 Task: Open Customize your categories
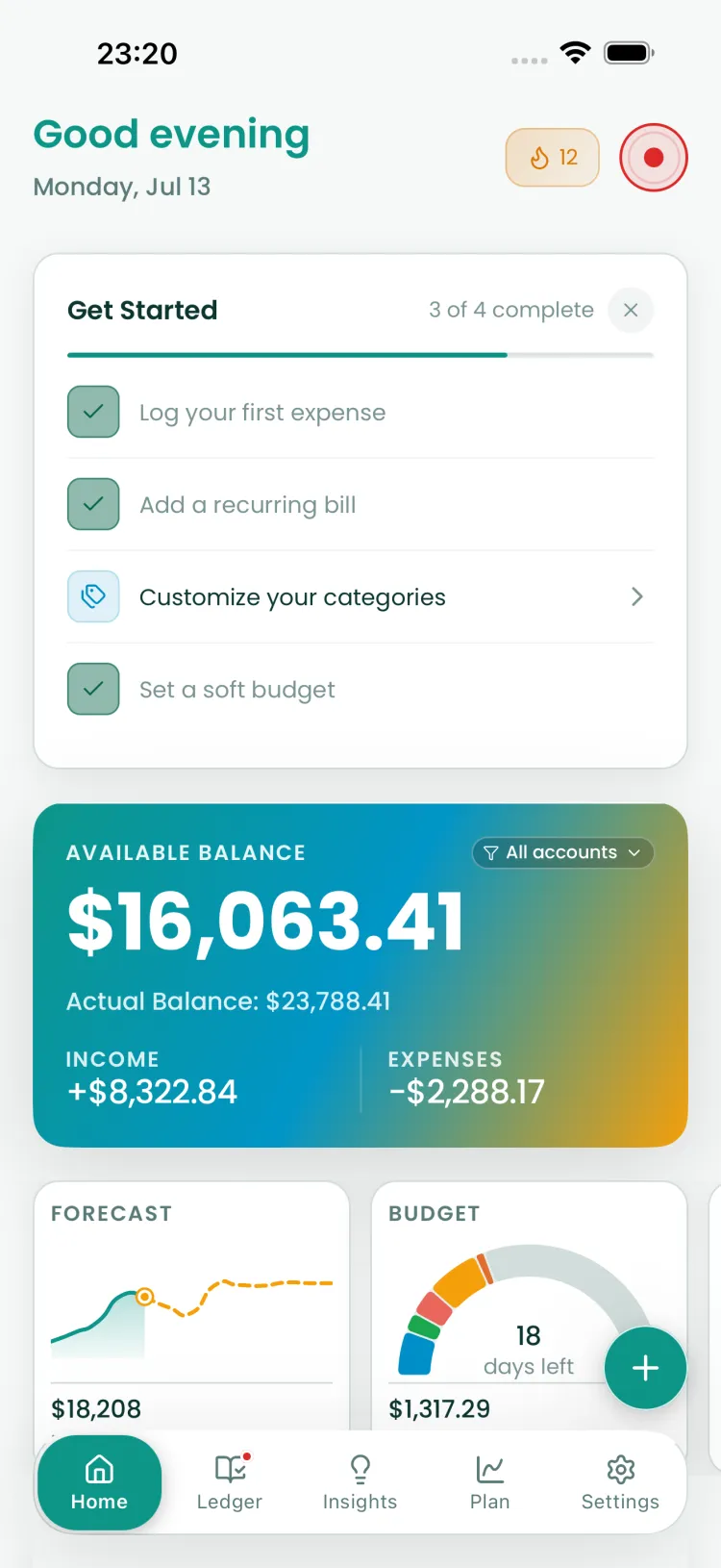tap(360, 596)
